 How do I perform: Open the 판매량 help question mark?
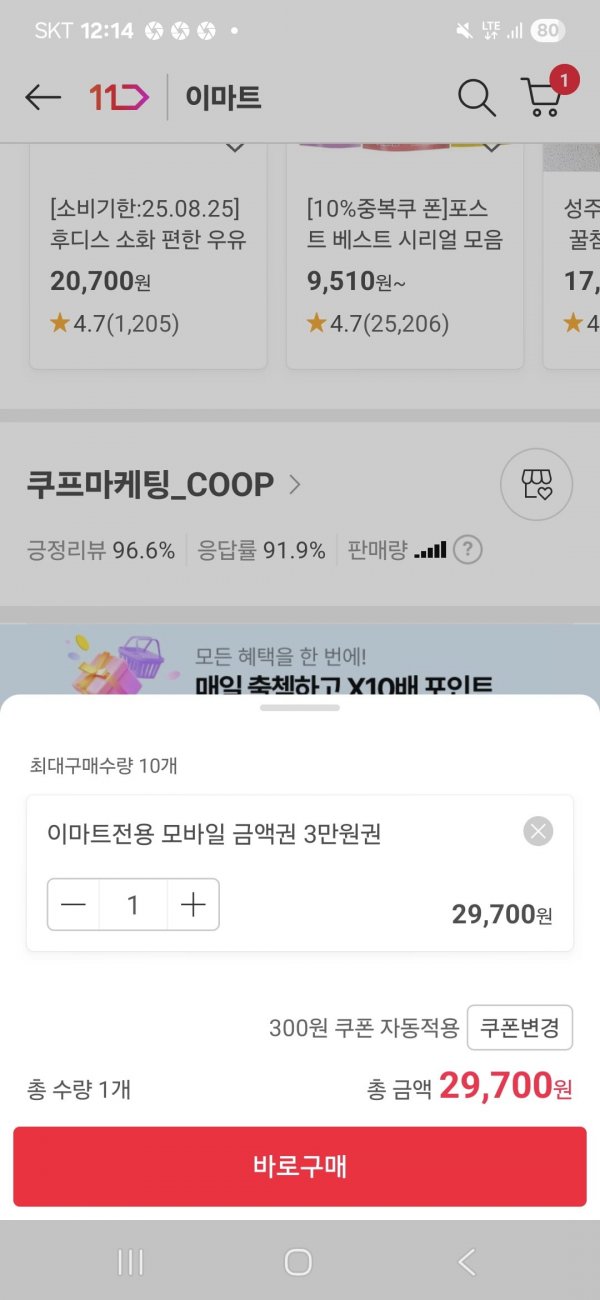[x=468, y=550]
